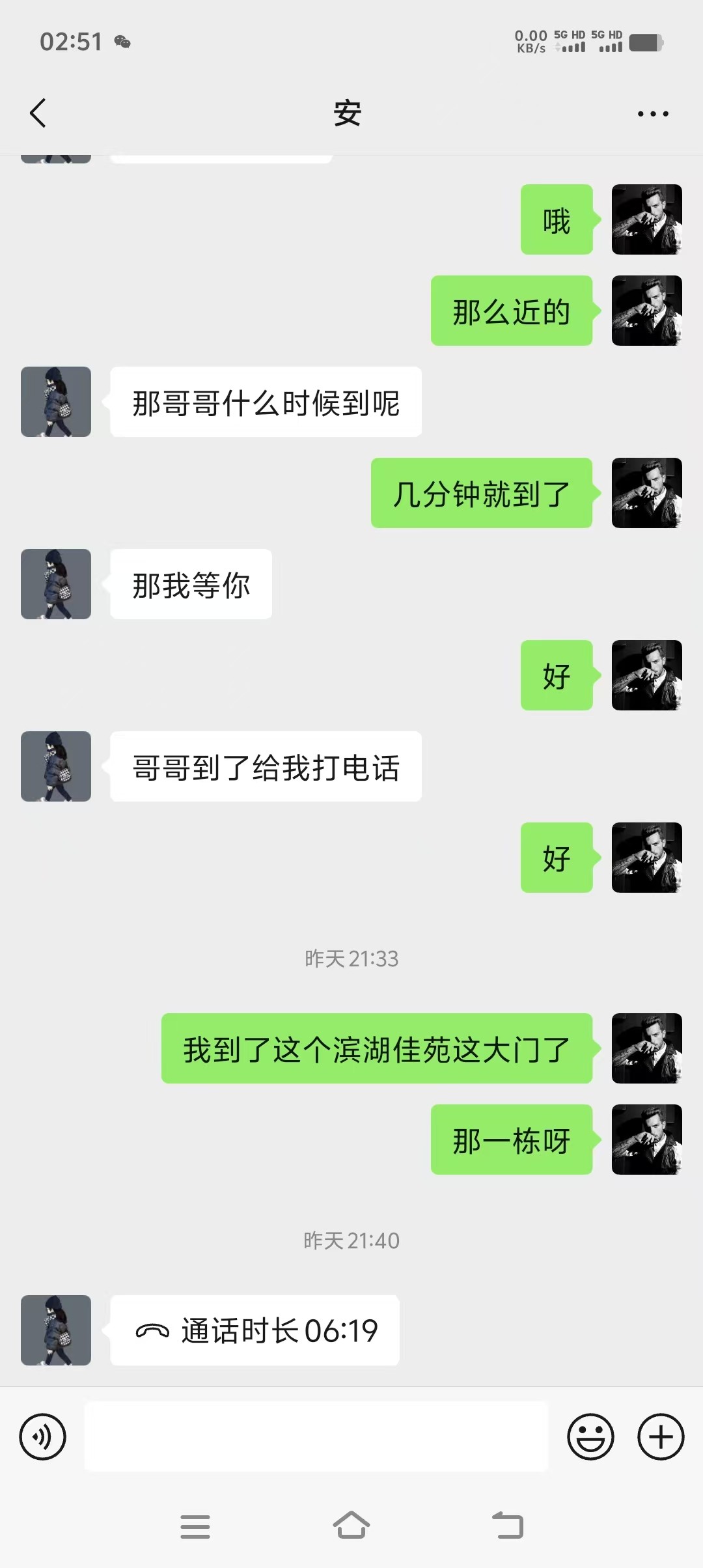The height and width of the screenshot is (1568, 703).
Task: Tap the system home button
Action: coord(351,1525)
